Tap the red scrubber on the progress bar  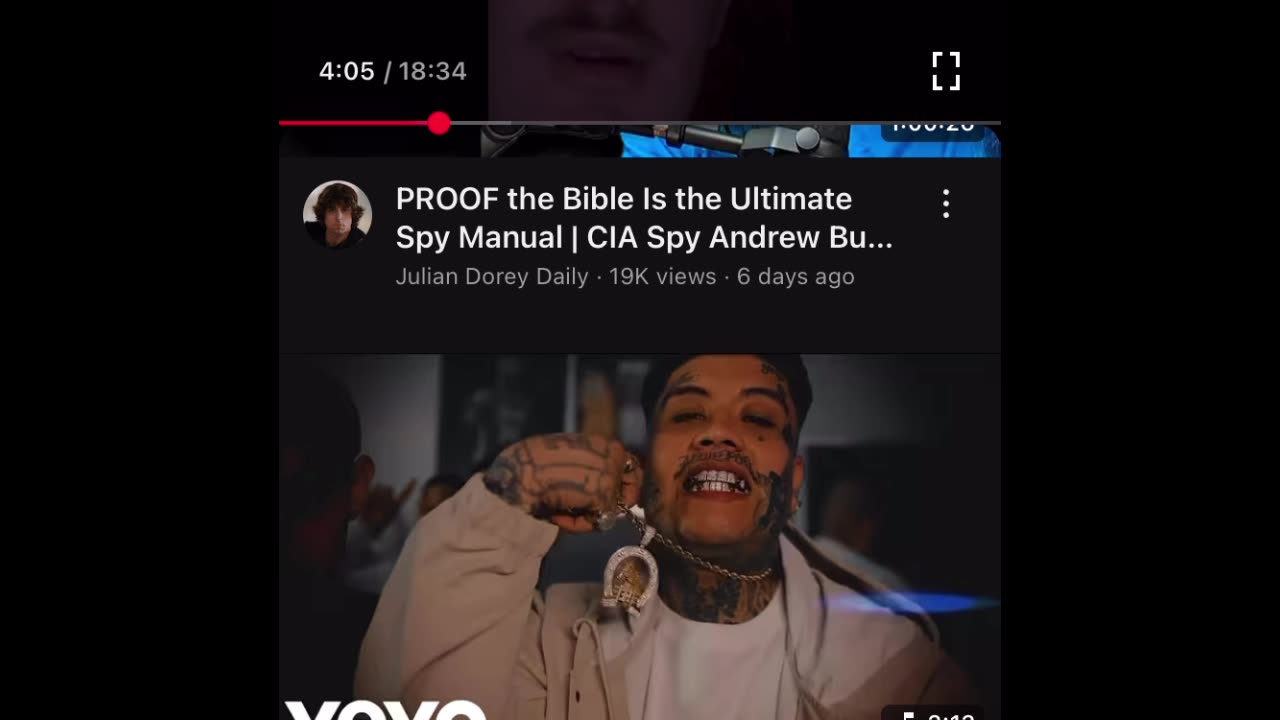439,123
